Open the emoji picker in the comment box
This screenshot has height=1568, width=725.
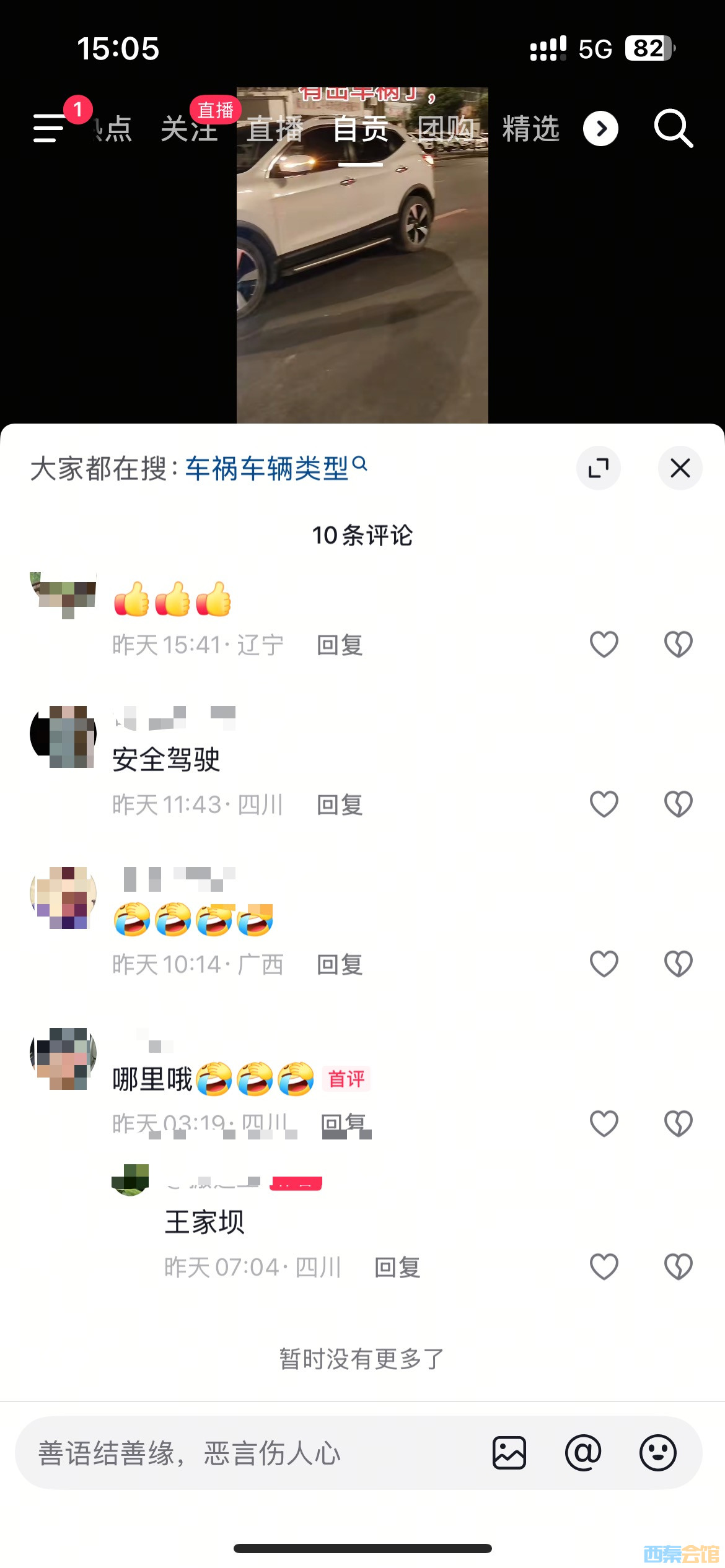(657, 1453)
